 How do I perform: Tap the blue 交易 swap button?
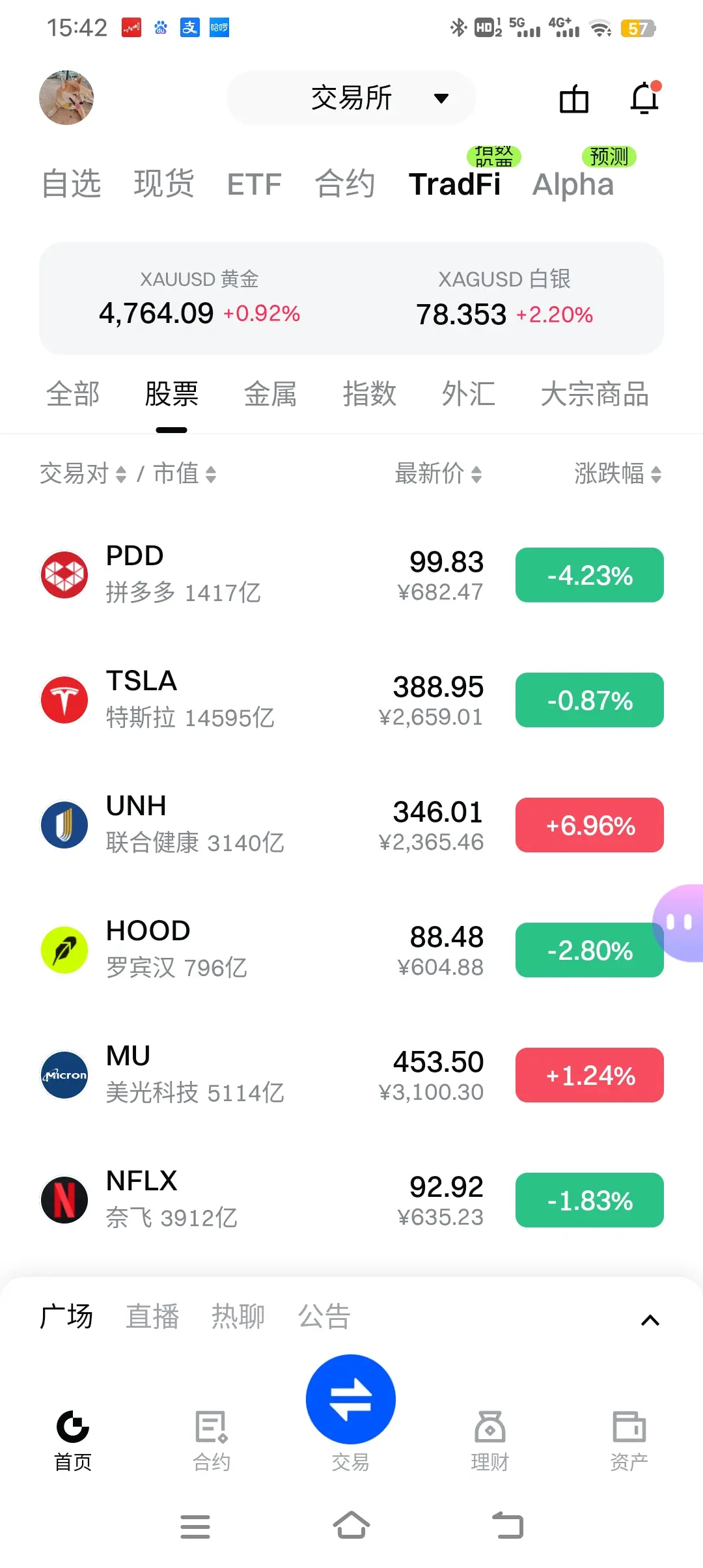pos(351,1399)
